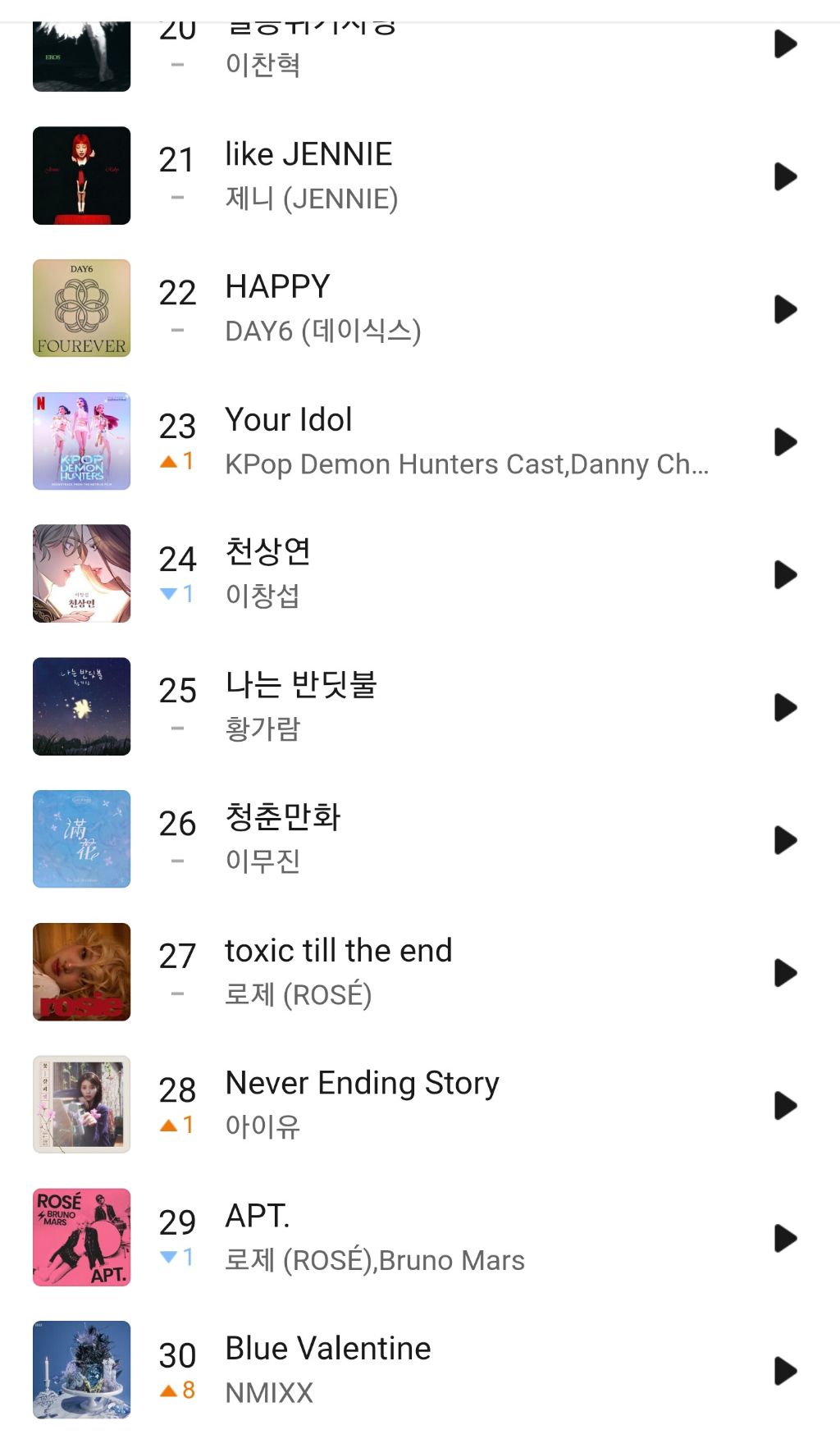Play APT. by ROSÉ and Bruno Mars
Viewport: 840px width, 1448px height.
(x=785, y=1238)
